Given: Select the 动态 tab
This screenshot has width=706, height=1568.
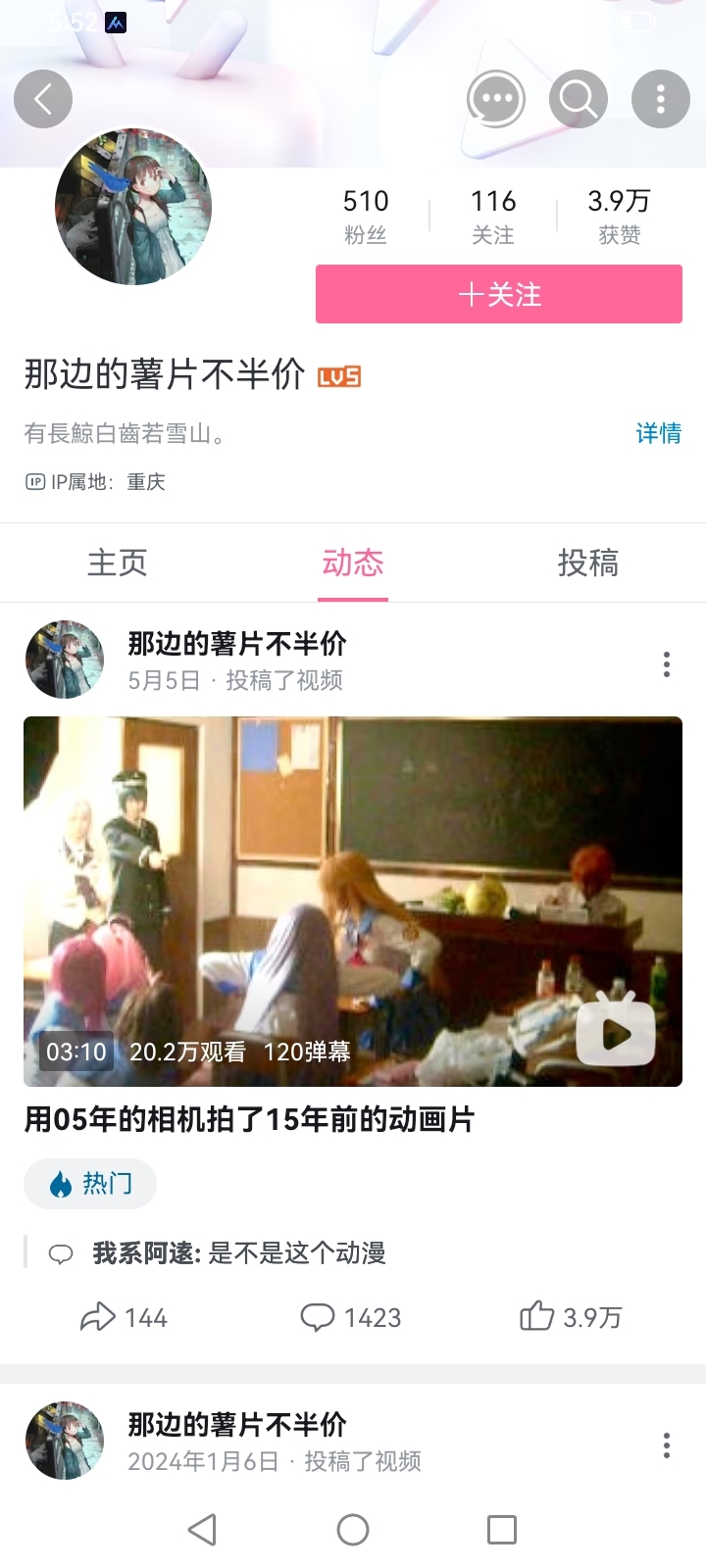Looking at the screenshot, I should click(353, 563).
